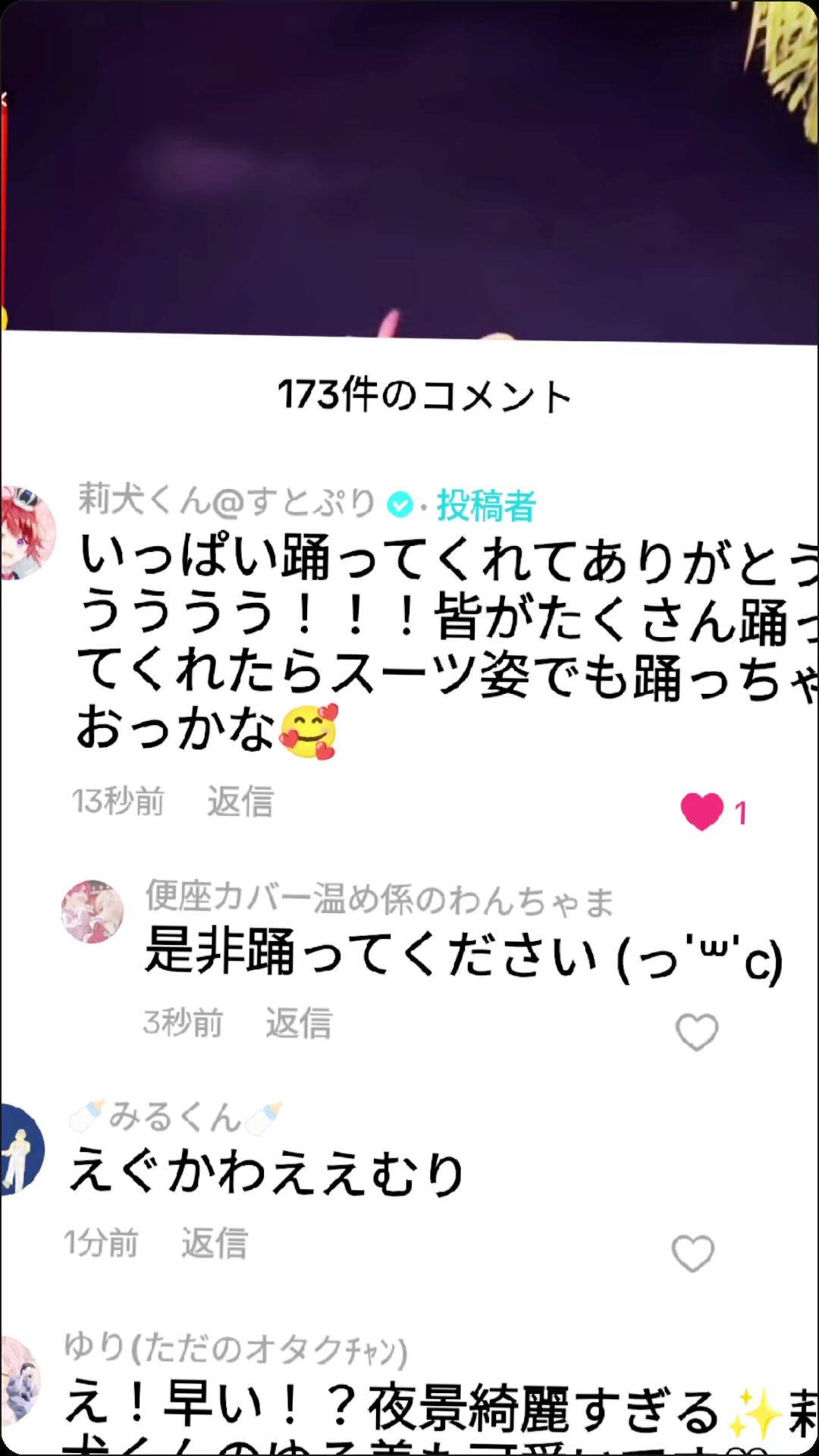The height and width of the screenshot is (1456, 819).
Task: Like 便座カバー温め係のわんちゃま's comment
Action: [x=696, y=1032]
